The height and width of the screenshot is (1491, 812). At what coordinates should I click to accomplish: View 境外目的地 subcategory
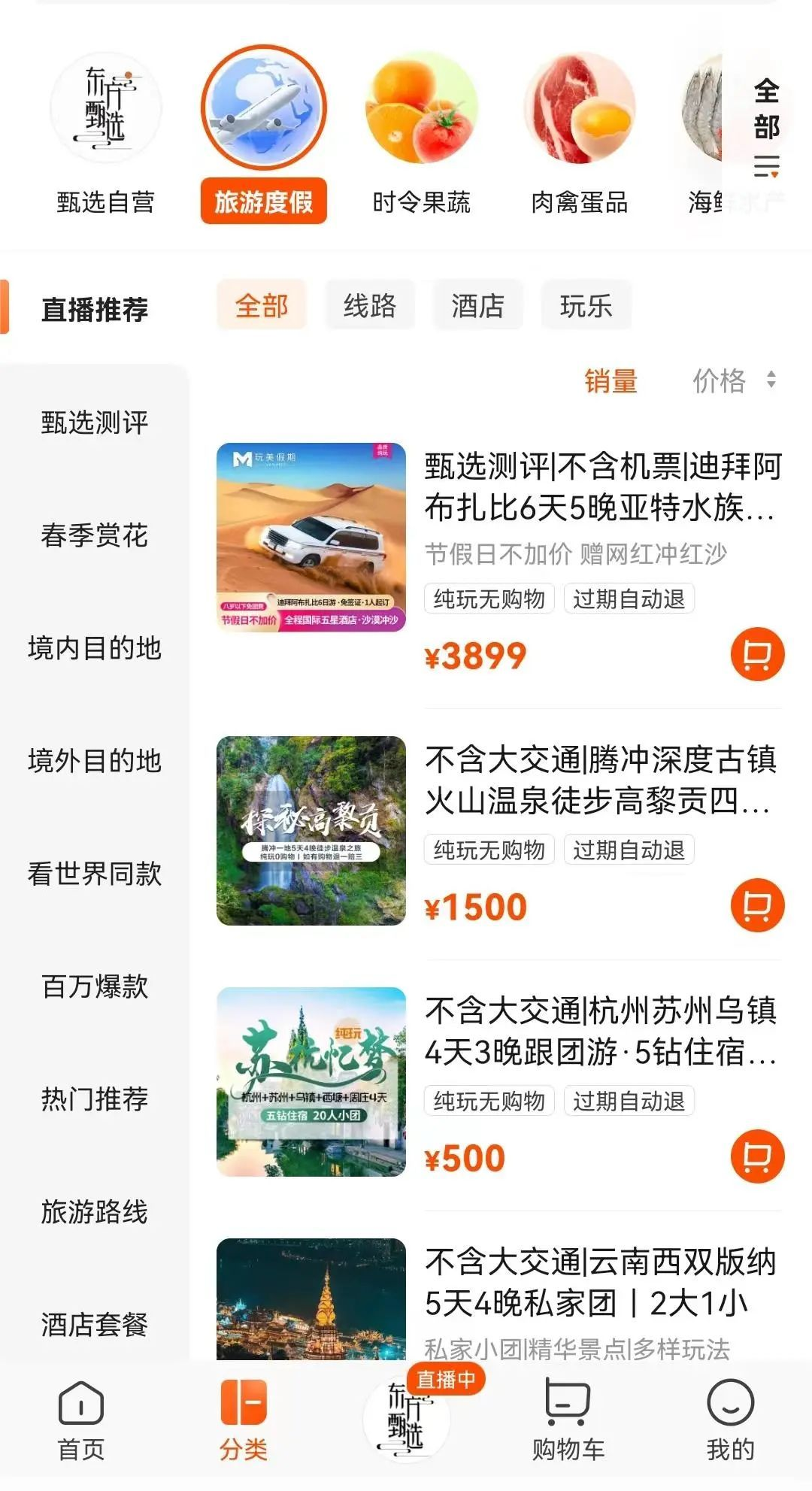point(95,761)
